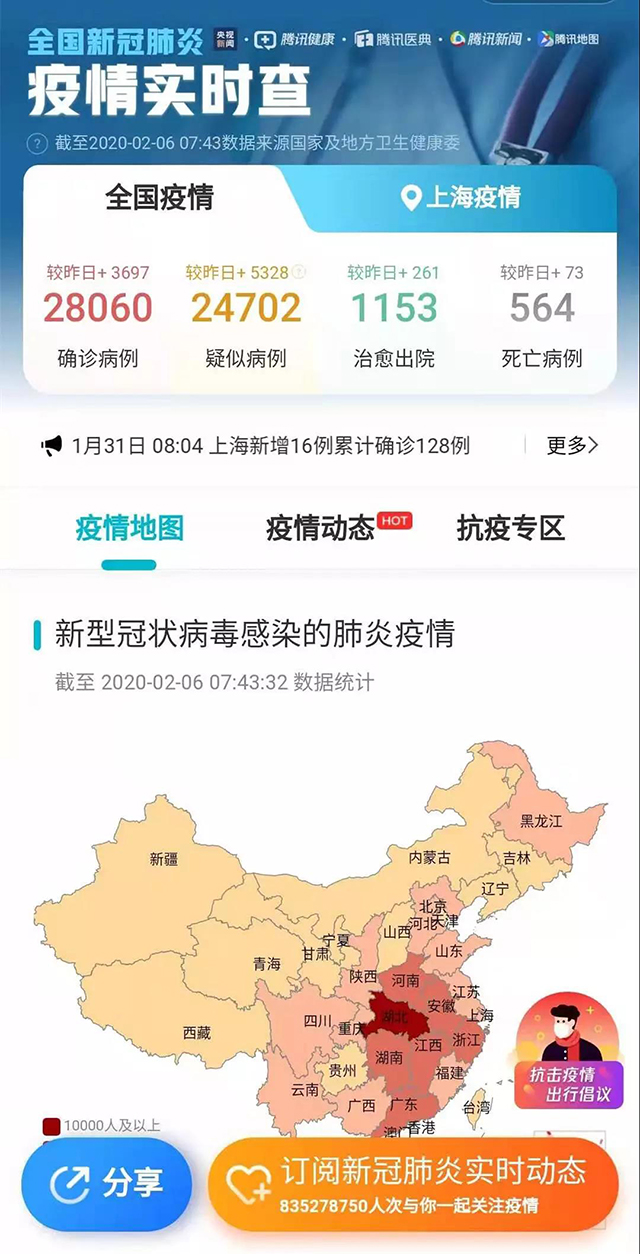Open the 上海新增16例 news headline
This screenshot has height=1254, width=640.
(270, 446)
